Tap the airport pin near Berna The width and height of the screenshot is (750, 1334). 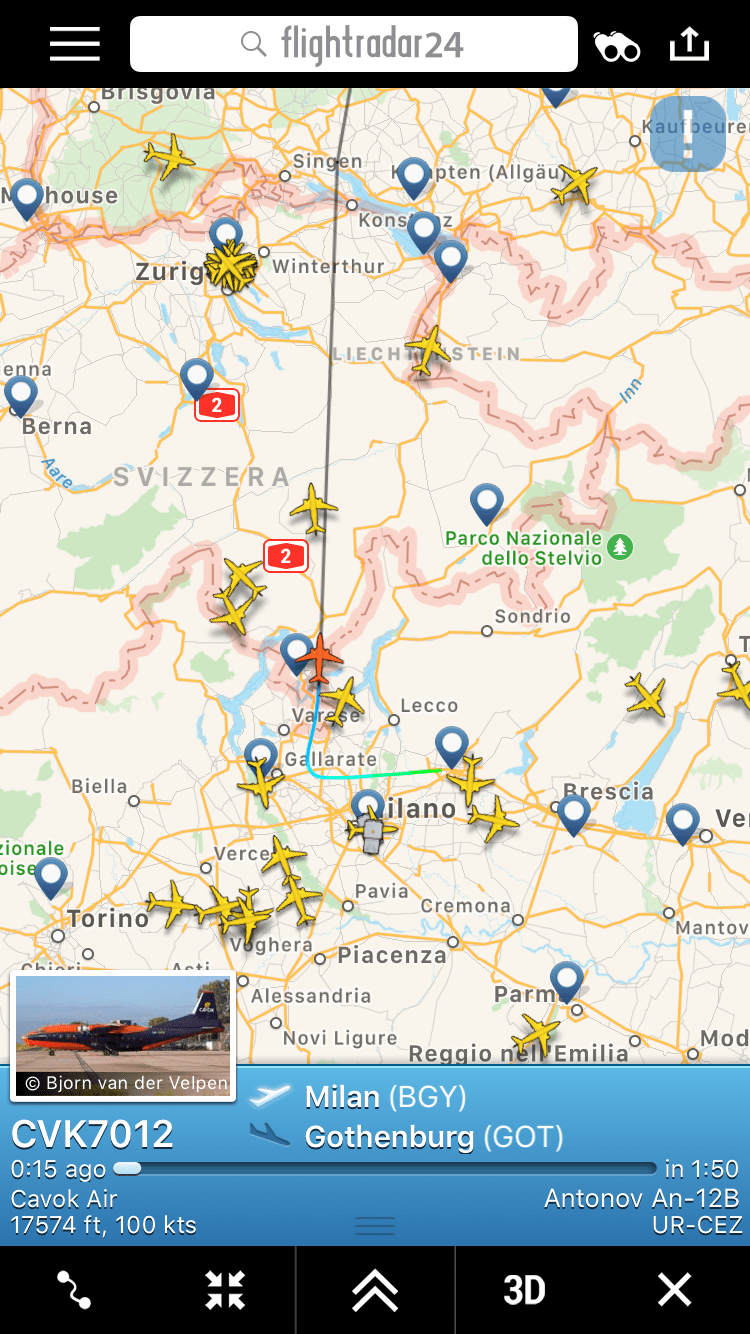[21, 393]
